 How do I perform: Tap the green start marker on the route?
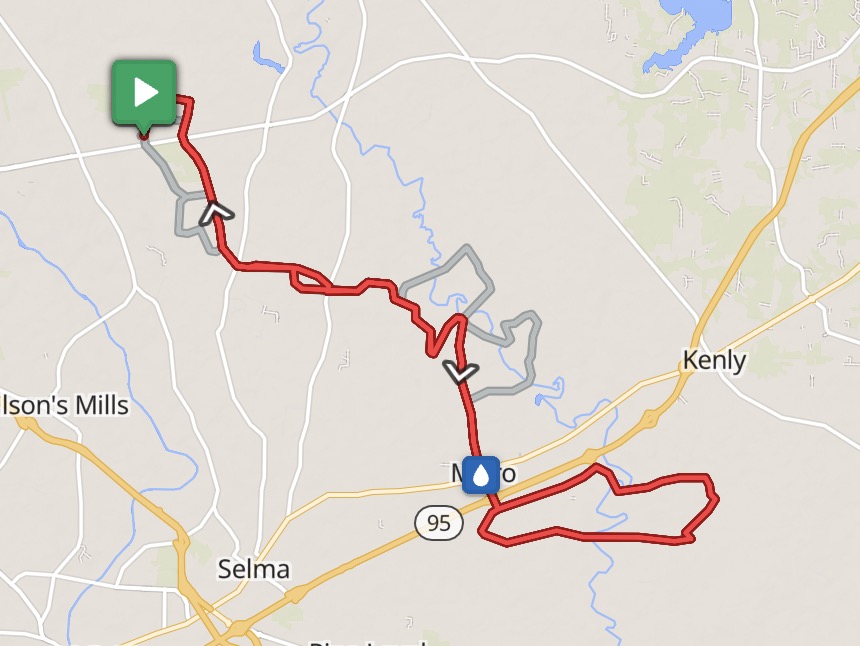tap(145, 93)
